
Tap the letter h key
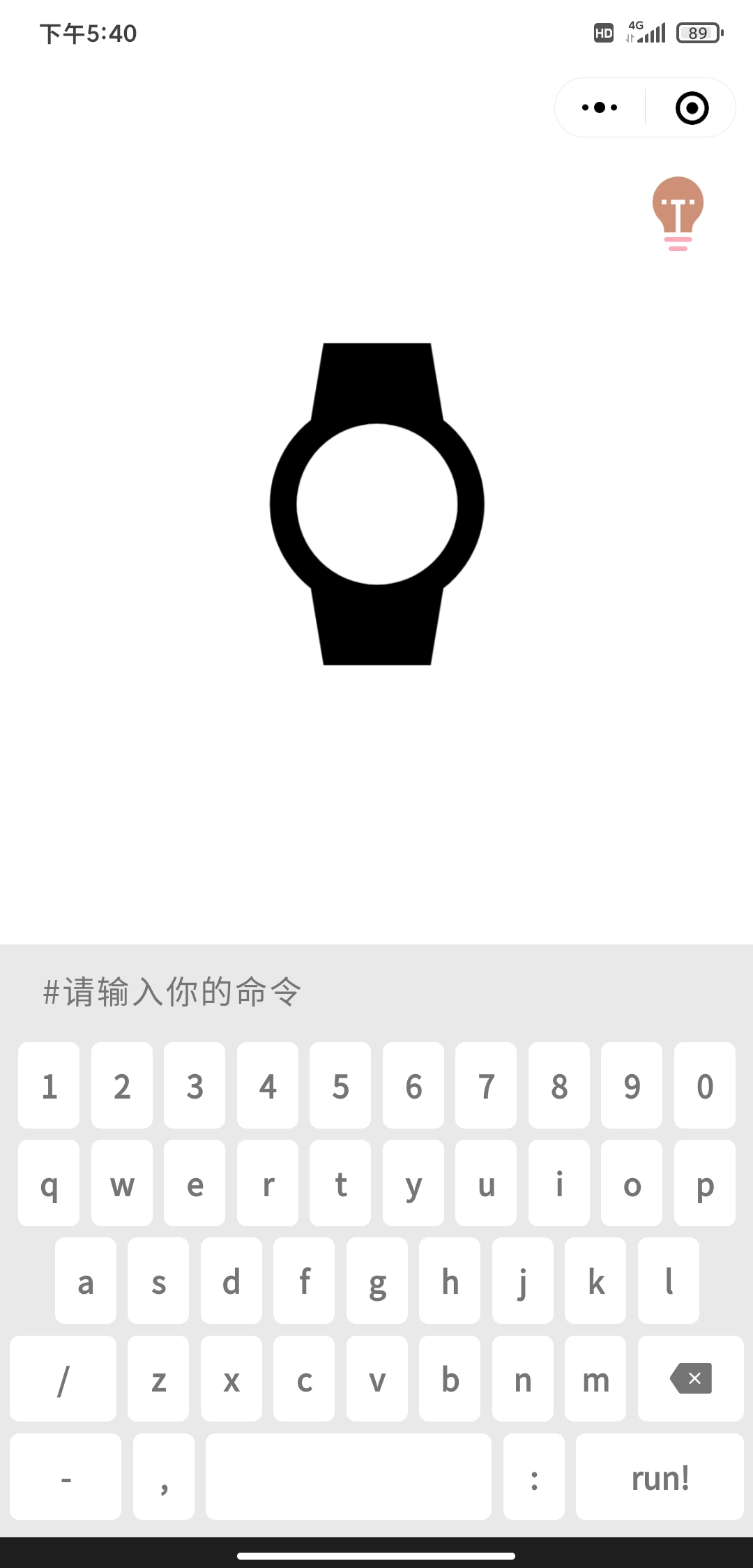(450, 1281)
